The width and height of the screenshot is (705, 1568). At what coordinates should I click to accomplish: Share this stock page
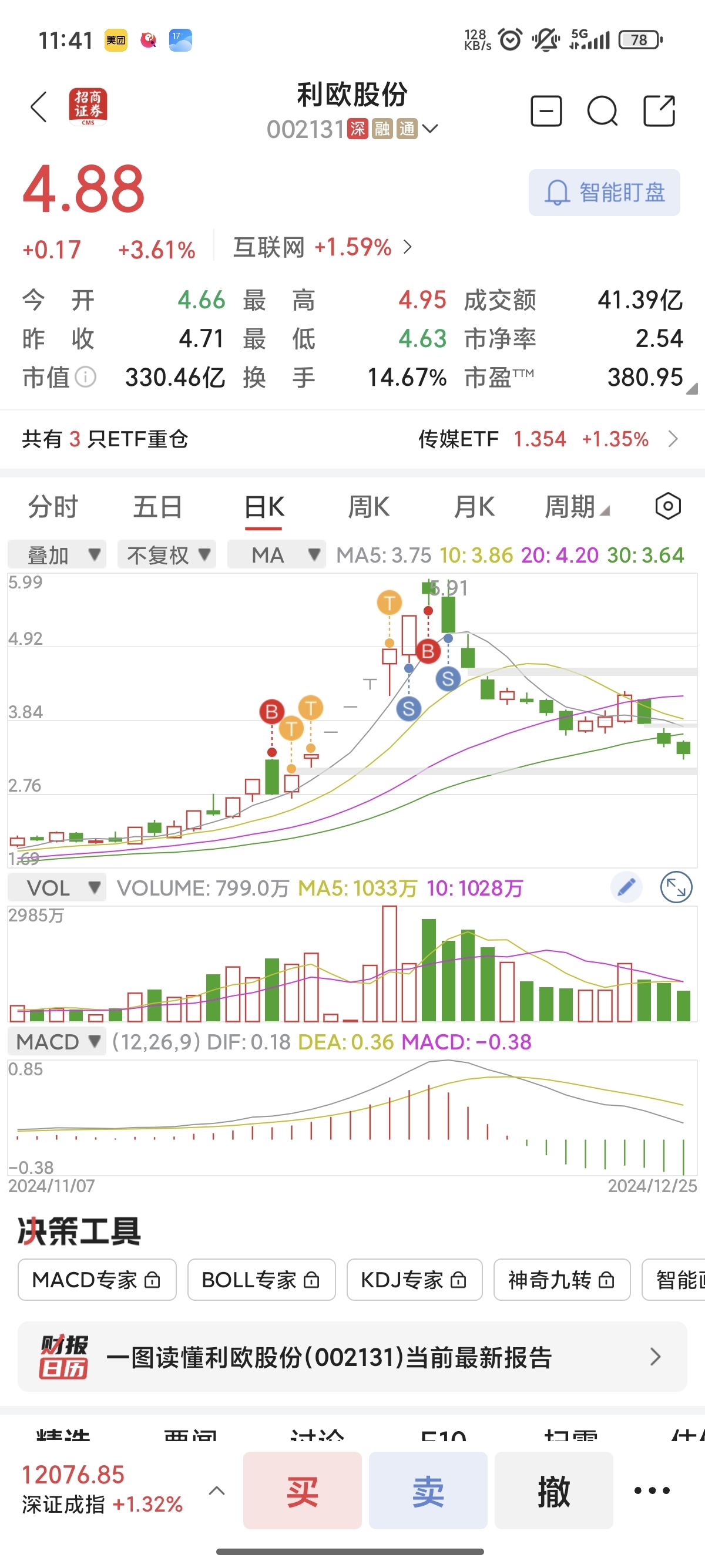click(x=659, y=111)
